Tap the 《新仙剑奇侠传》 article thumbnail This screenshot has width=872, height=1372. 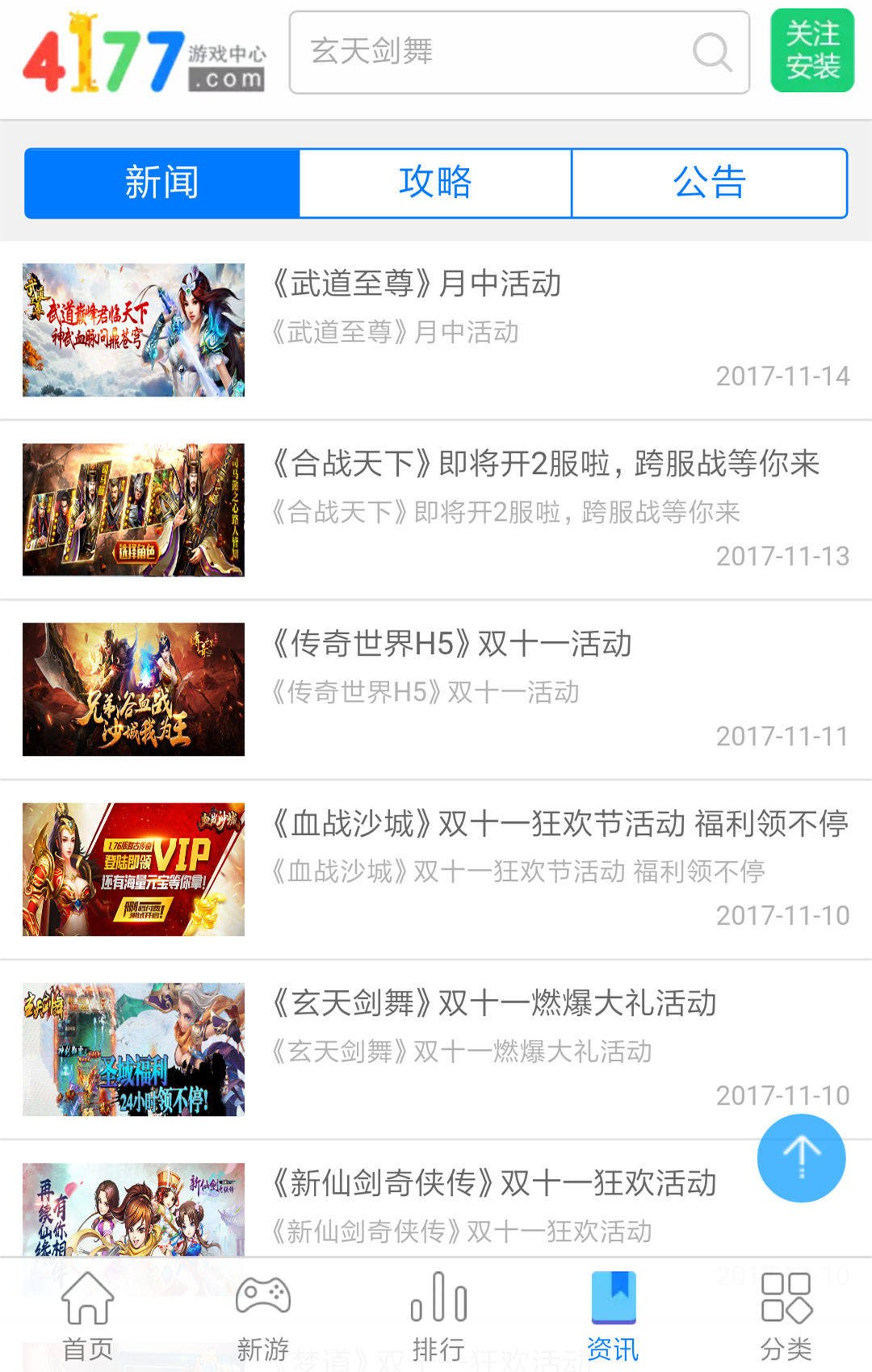[x=133, y=1203]
